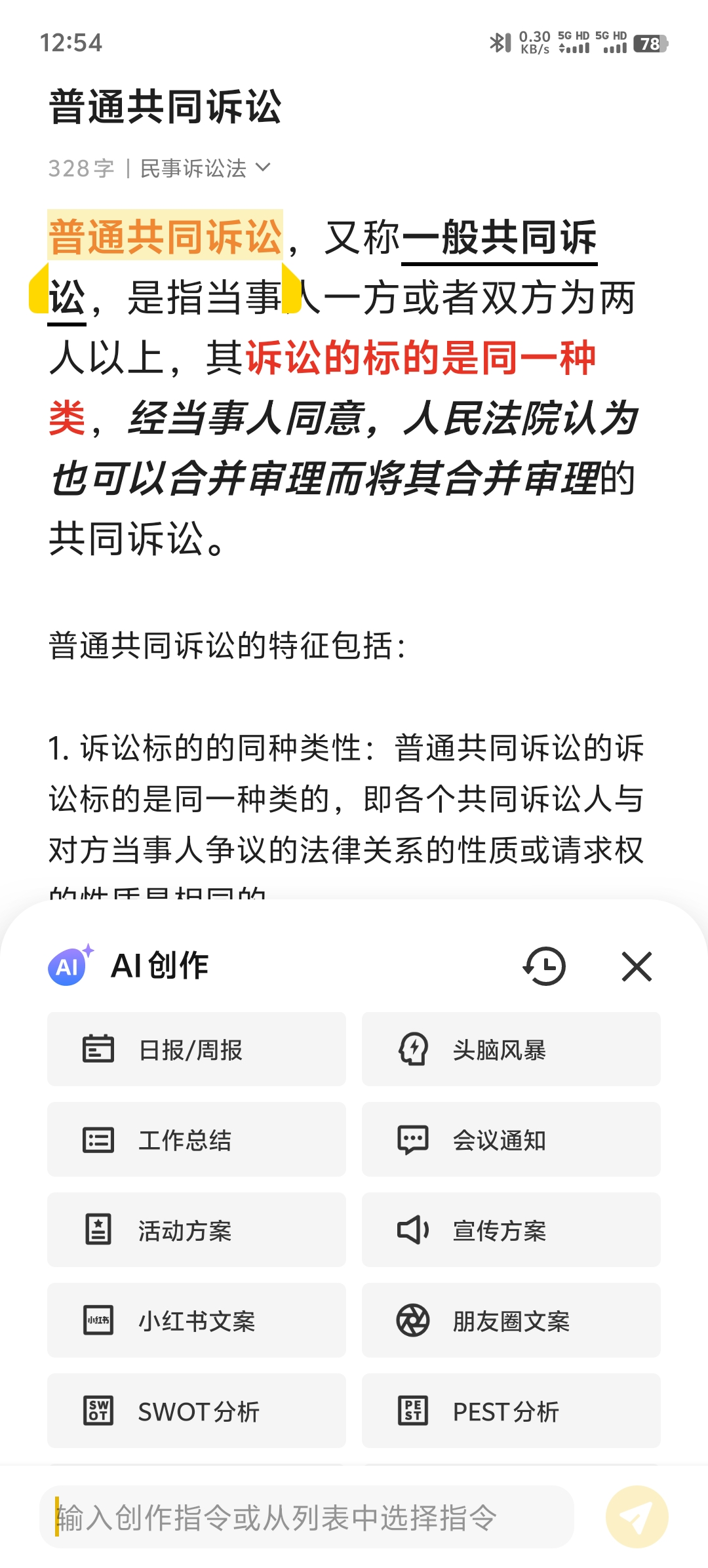Focus the creation command input field
The width and height of the screenshot is (708, 1568).
tap(308, 1518)
